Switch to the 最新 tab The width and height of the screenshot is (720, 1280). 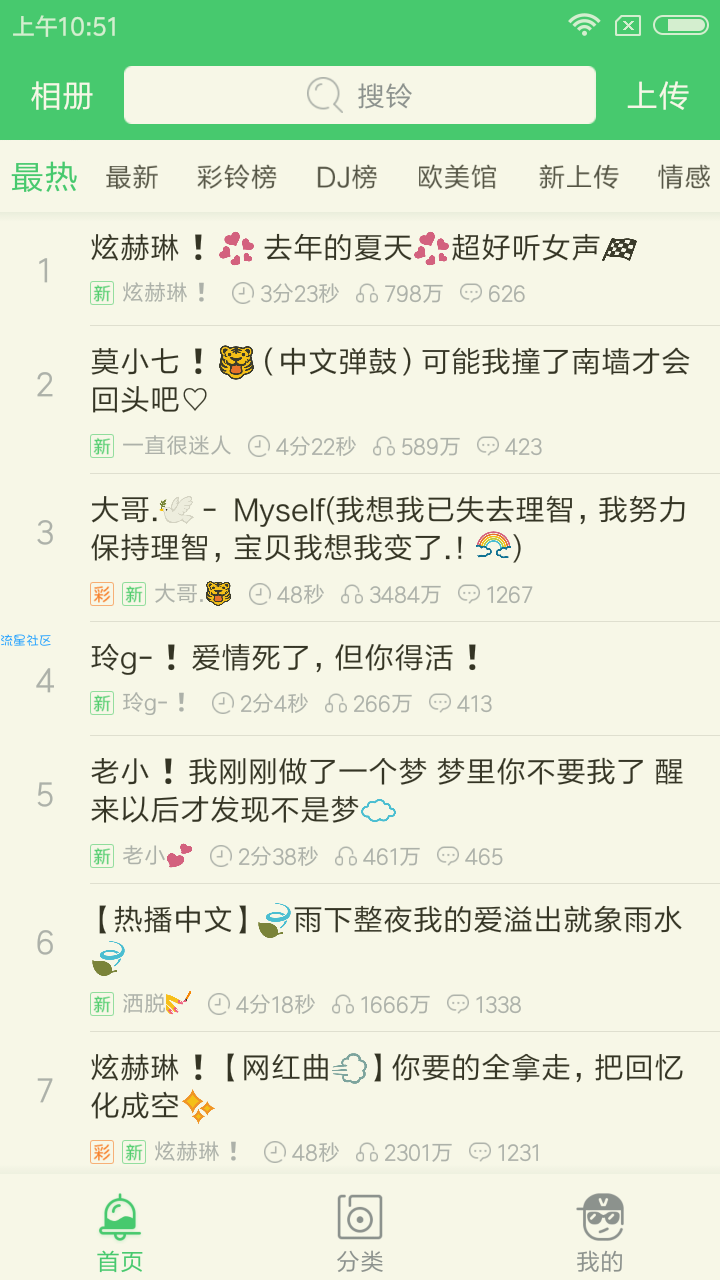[132, 177]
